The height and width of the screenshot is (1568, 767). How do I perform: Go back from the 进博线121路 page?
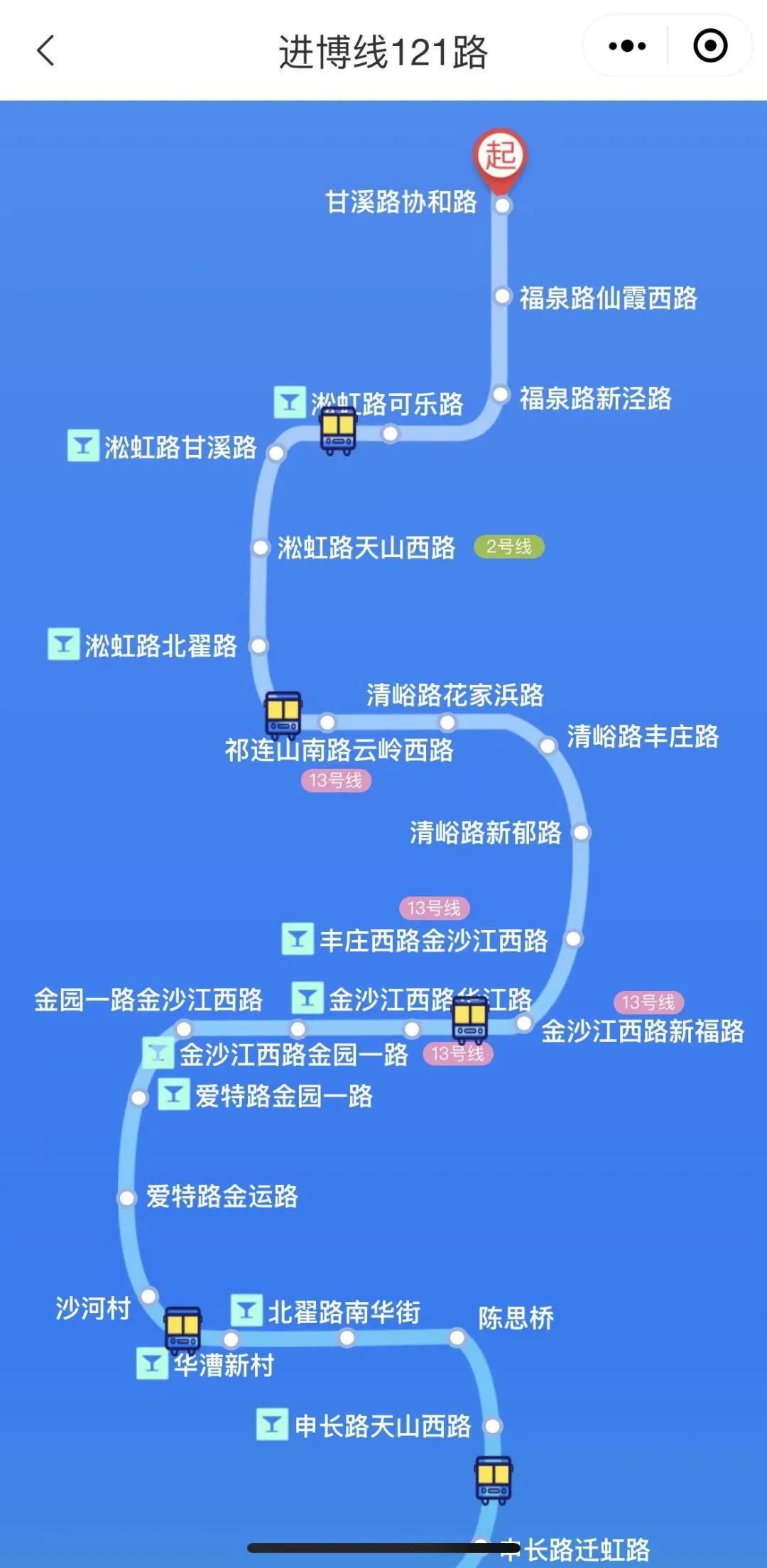45,51
